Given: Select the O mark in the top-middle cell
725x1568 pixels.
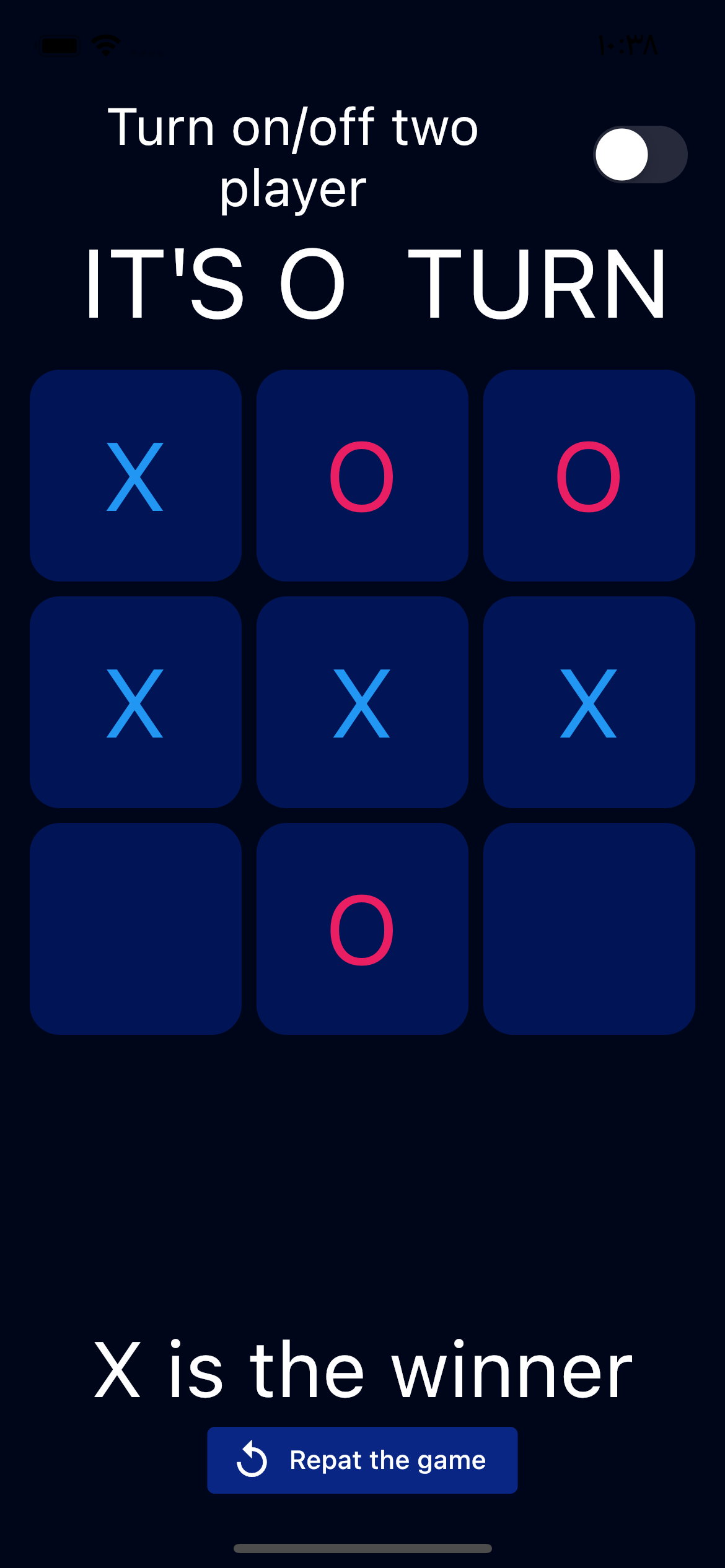Looking at the screenshot, I should click(x=361, y=476).
